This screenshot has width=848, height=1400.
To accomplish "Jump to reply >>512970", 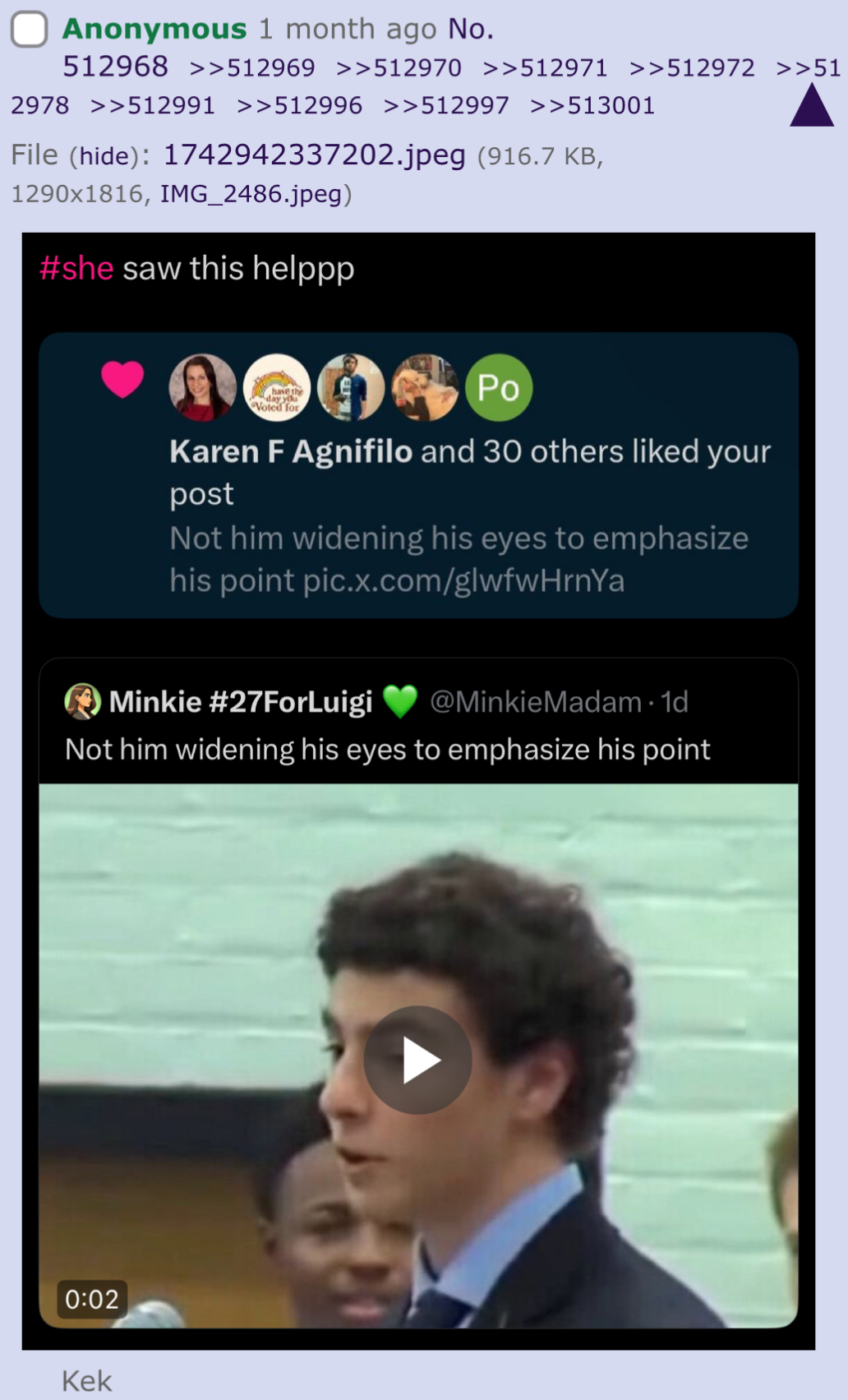I will pos(399,67).
